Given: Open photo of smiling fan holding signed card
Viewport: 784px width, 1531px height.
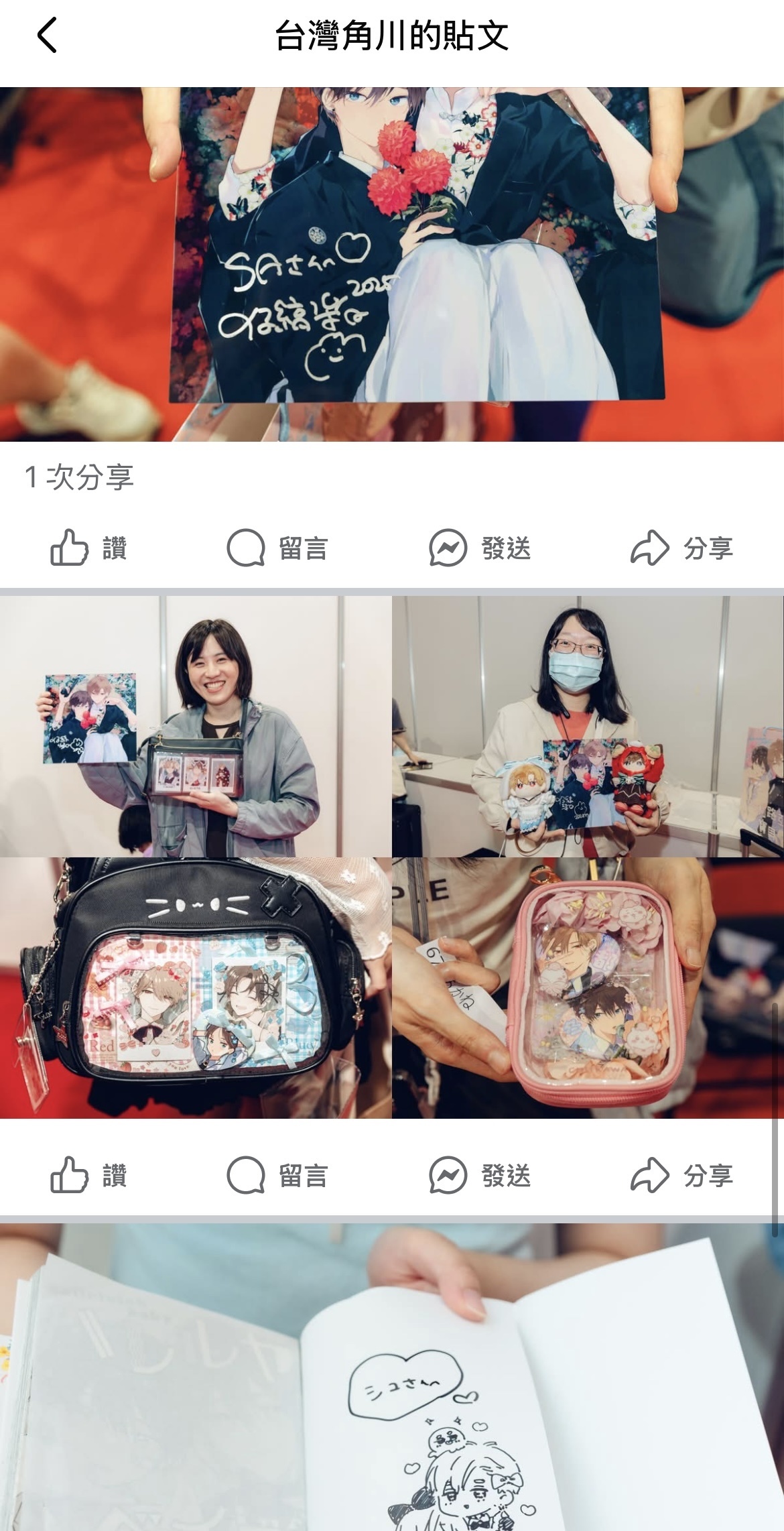Looking at the screenshot, I should [196, 727].
